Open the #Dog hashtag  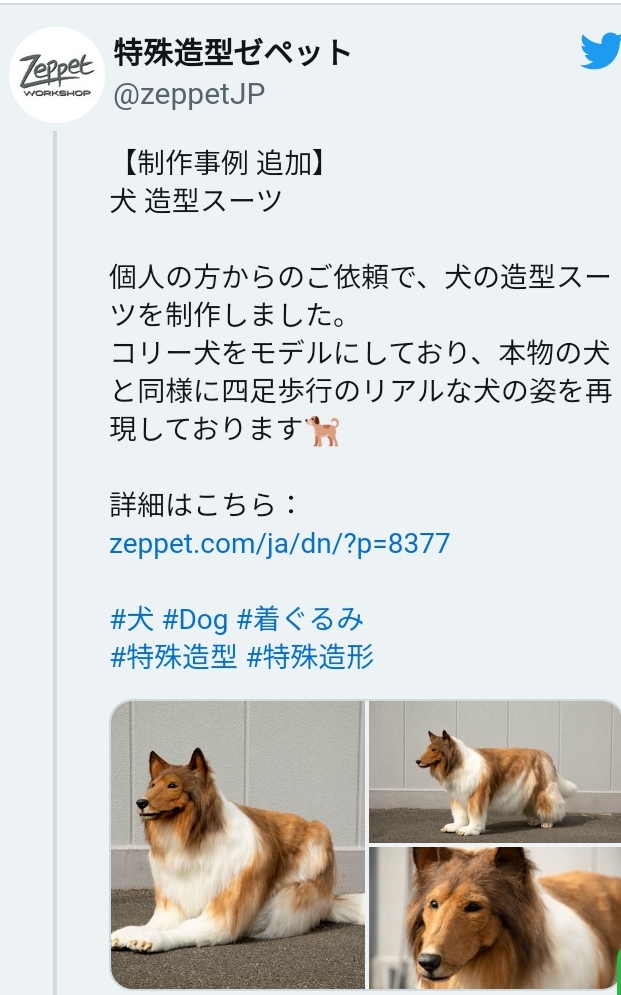pyautogui.click(x=195, y=619)
